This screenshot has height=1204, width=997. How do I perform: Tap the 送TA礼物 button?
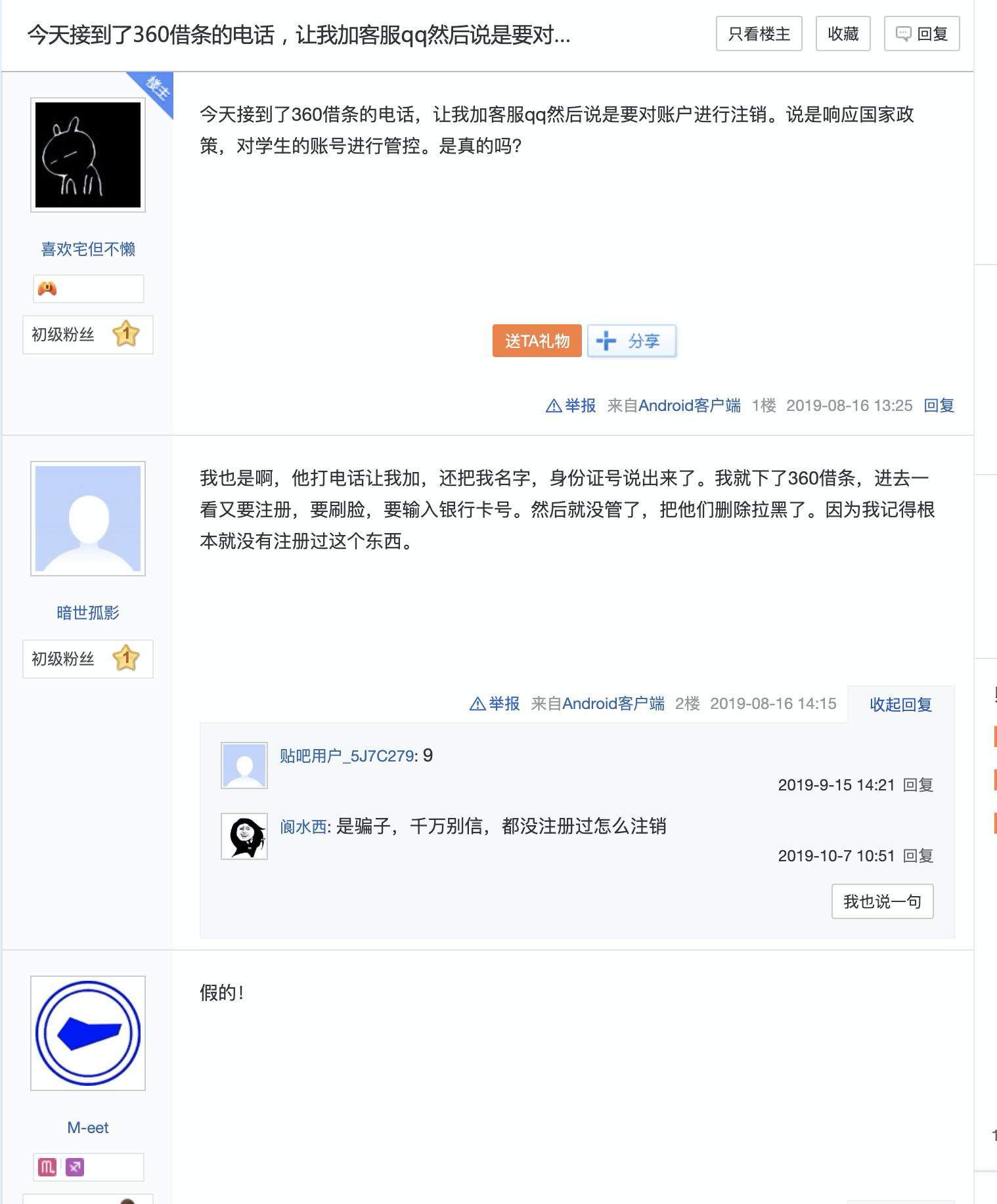point(537,341)
